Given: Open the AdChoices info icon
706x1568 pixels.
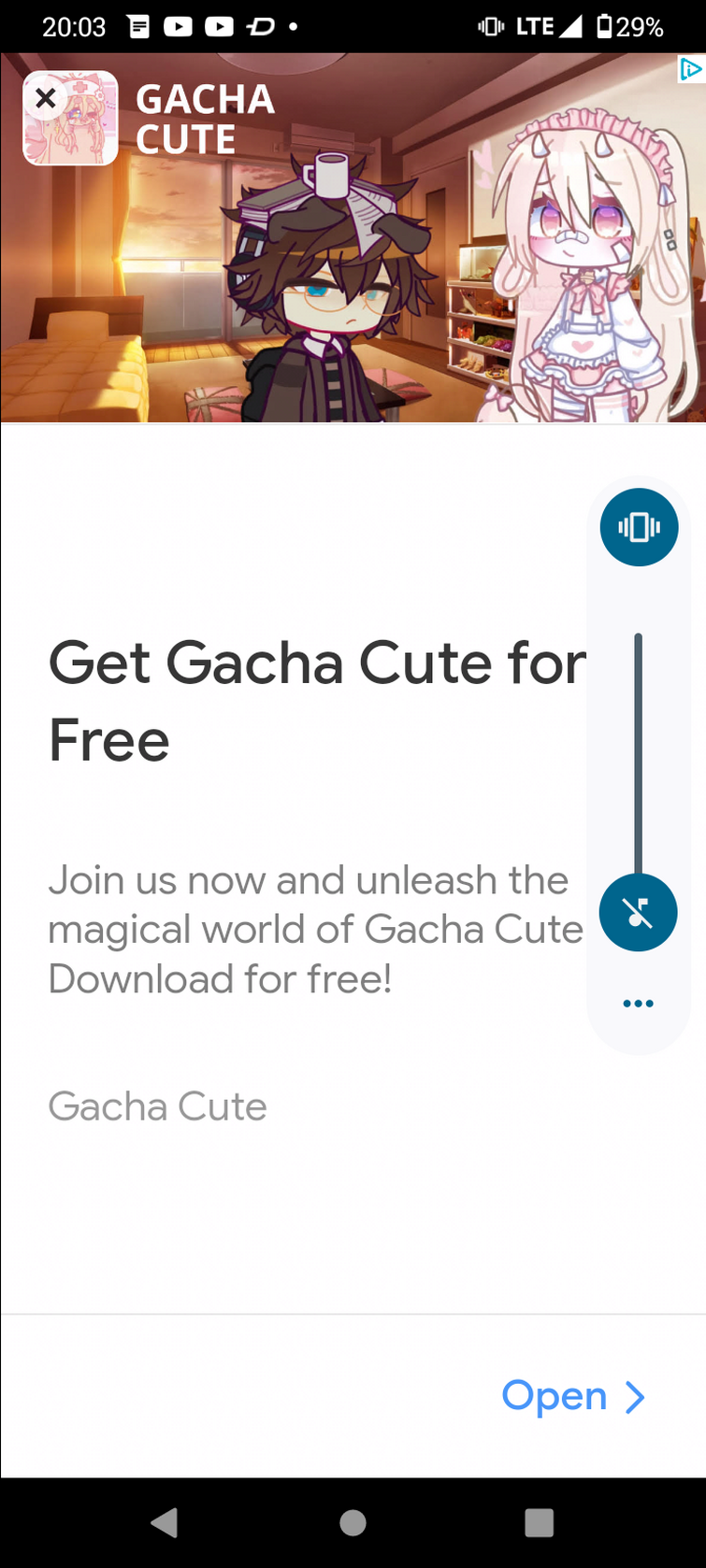Looking at the screenshot, I should click(690, 70).
